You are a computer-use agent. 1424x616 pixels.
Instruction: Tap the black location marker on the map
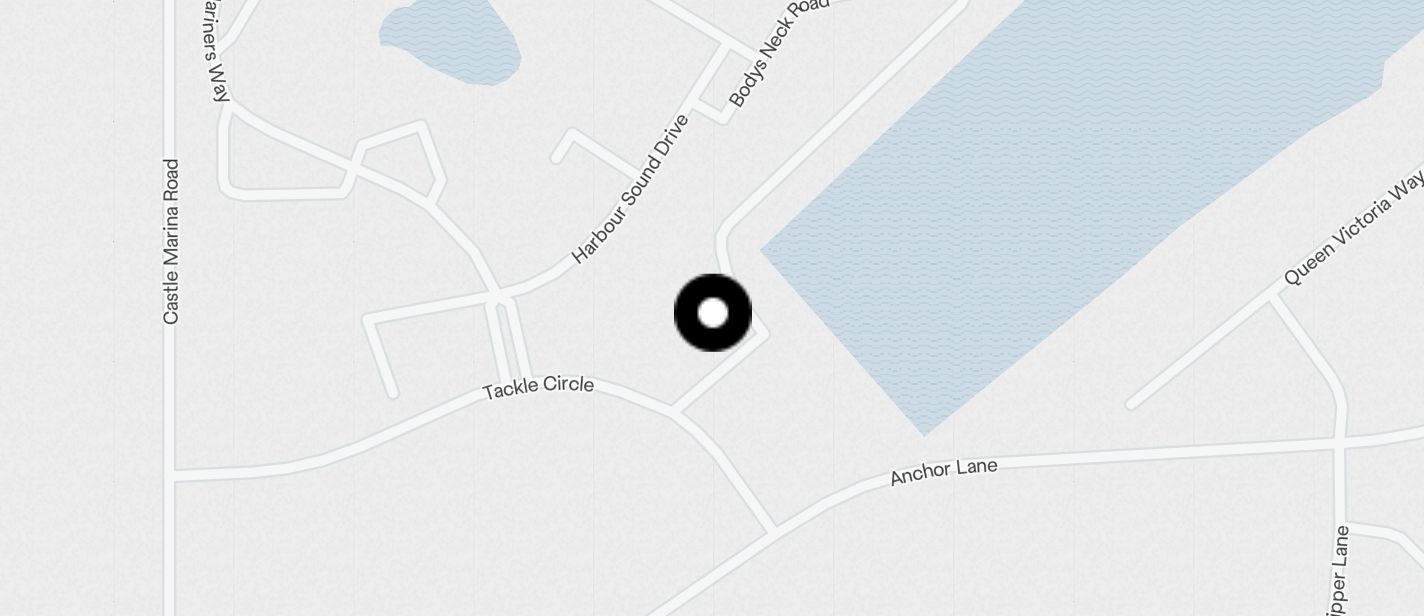click(713, 313)
